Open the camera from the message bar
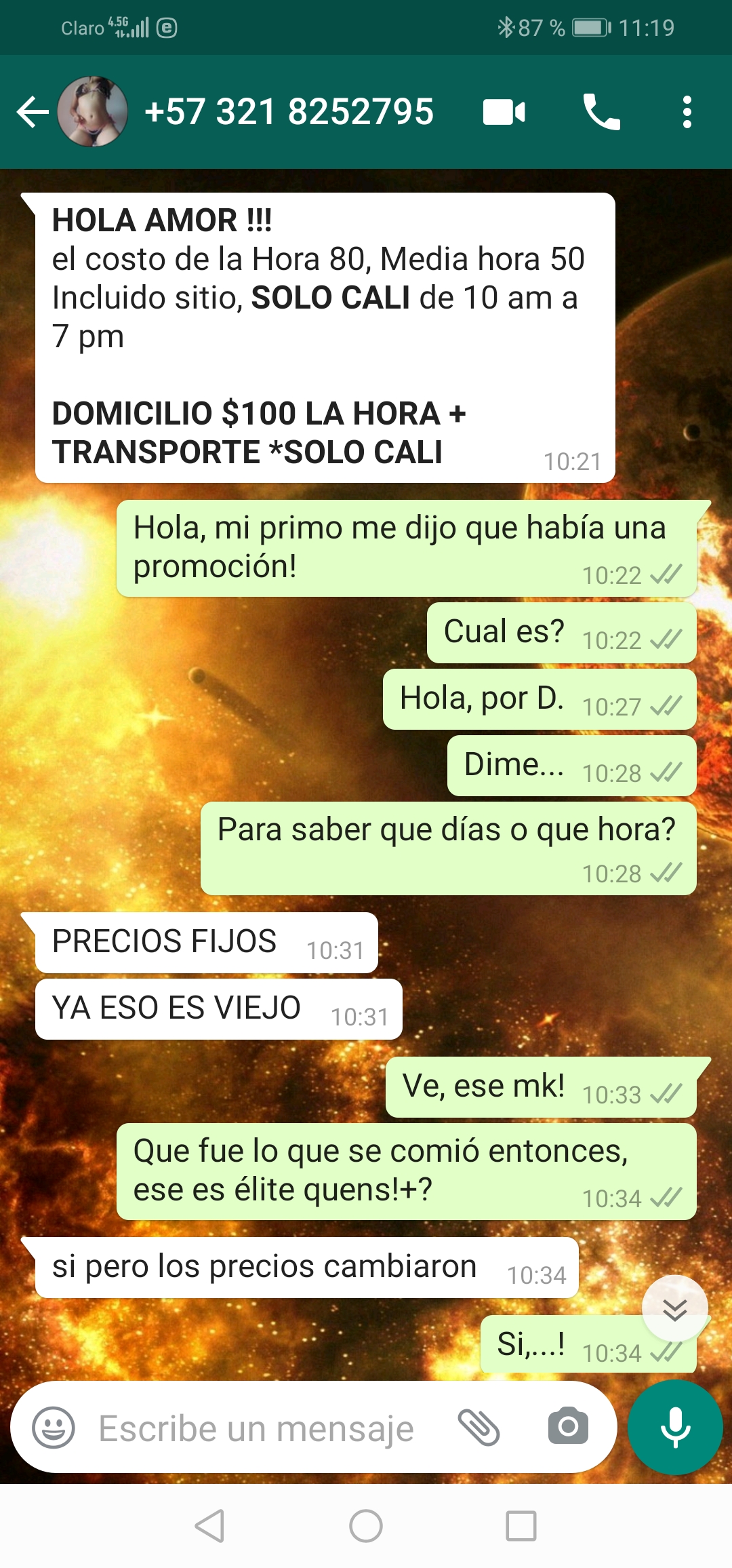 coord(568,1426)
